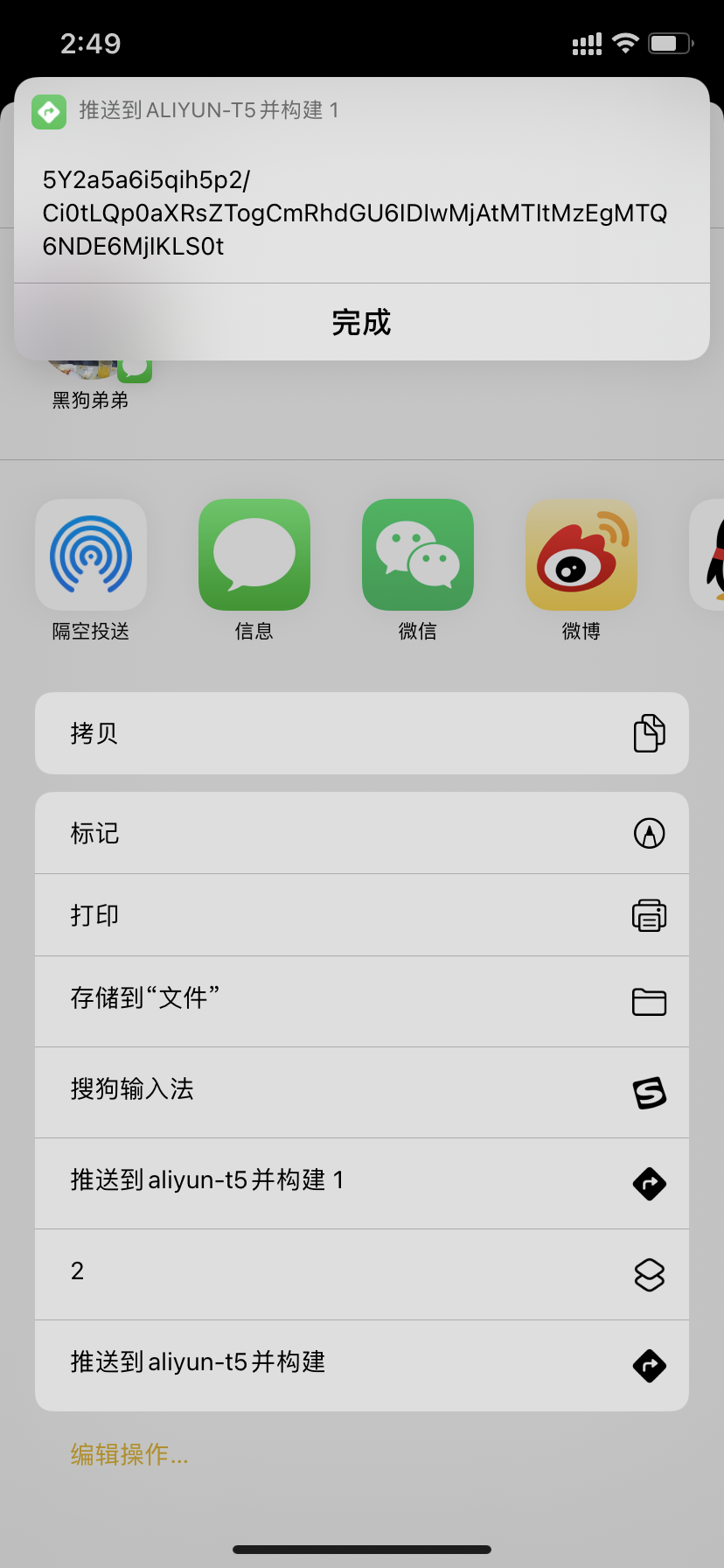Screen dimensions: 724x1568
Task: Share to 微博
Action: [x=581, y=555]
